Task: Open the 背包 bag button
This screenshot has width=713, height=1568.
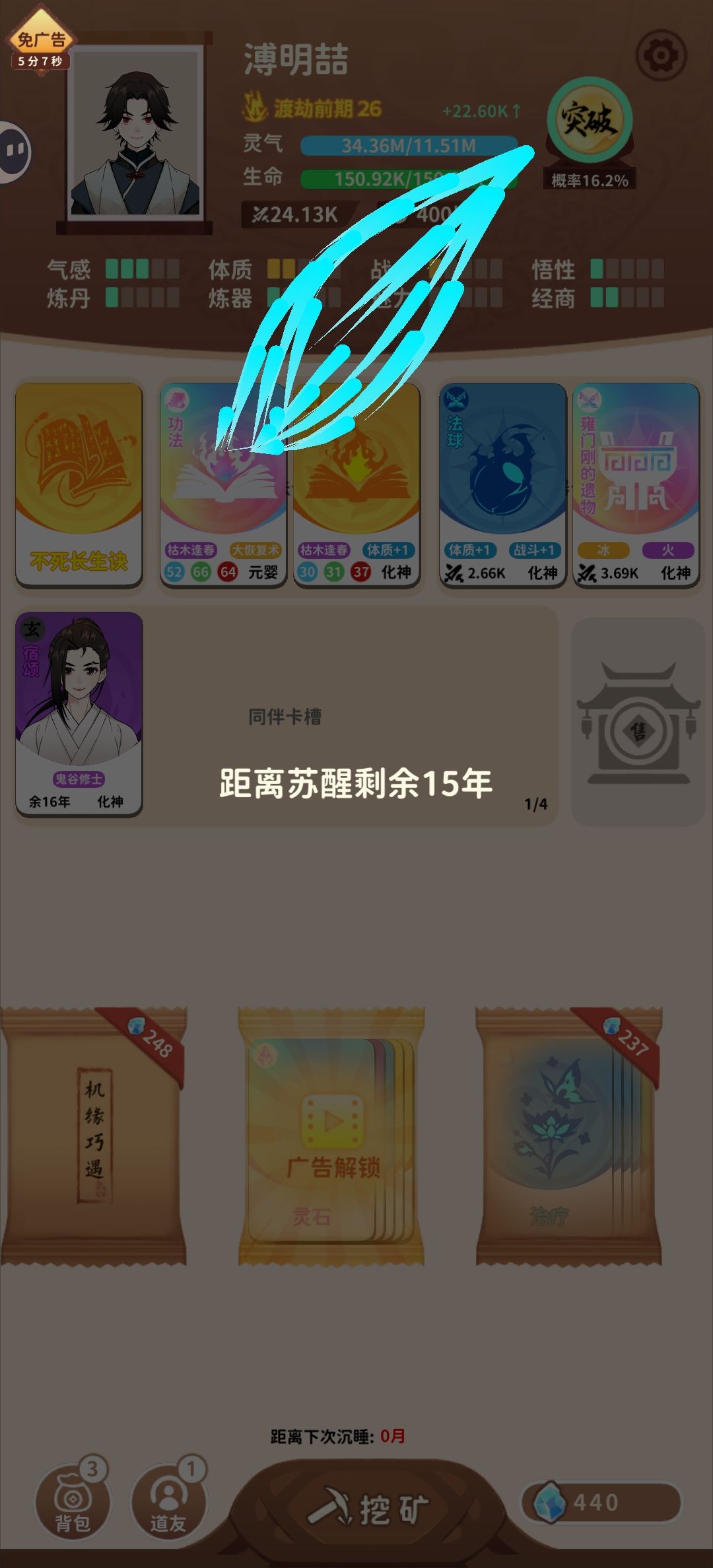Action: point(73,1499)
